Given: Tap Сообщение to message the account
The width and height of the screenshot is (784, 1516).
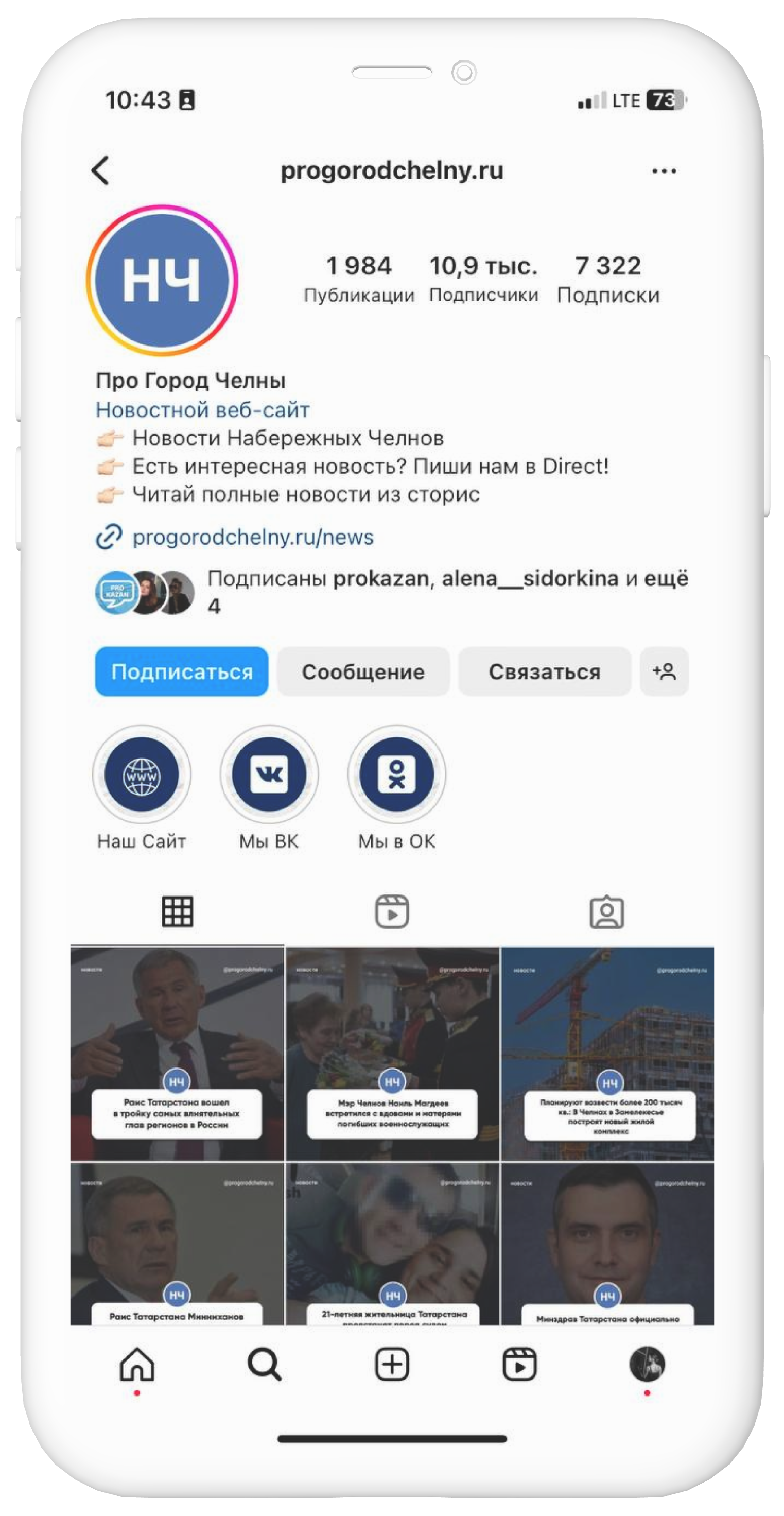Looking at the screenshot, I should [x=363, y=671].
